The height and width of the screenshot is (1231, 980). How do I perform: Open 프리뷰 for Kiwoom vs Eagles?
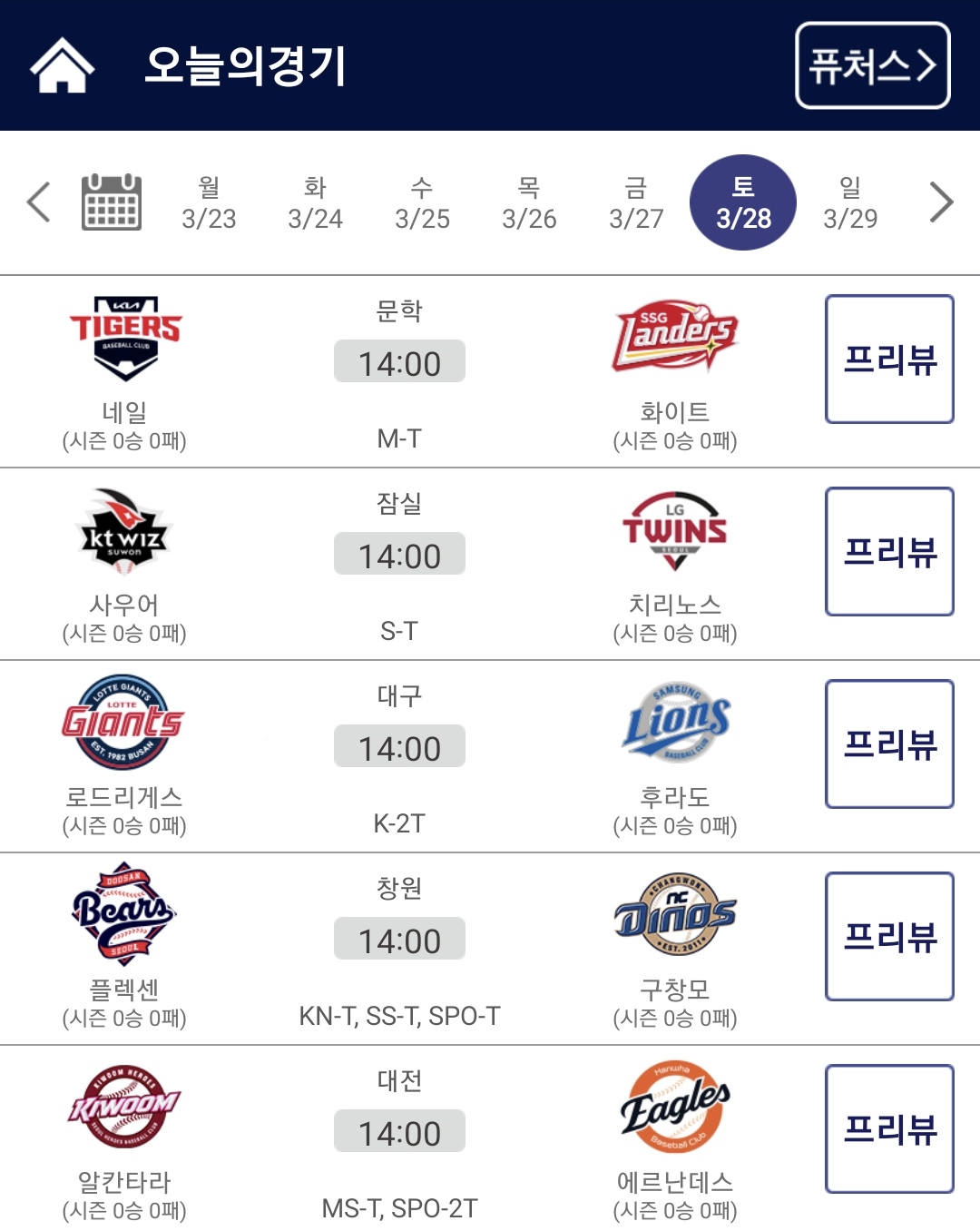(889, 1129)
